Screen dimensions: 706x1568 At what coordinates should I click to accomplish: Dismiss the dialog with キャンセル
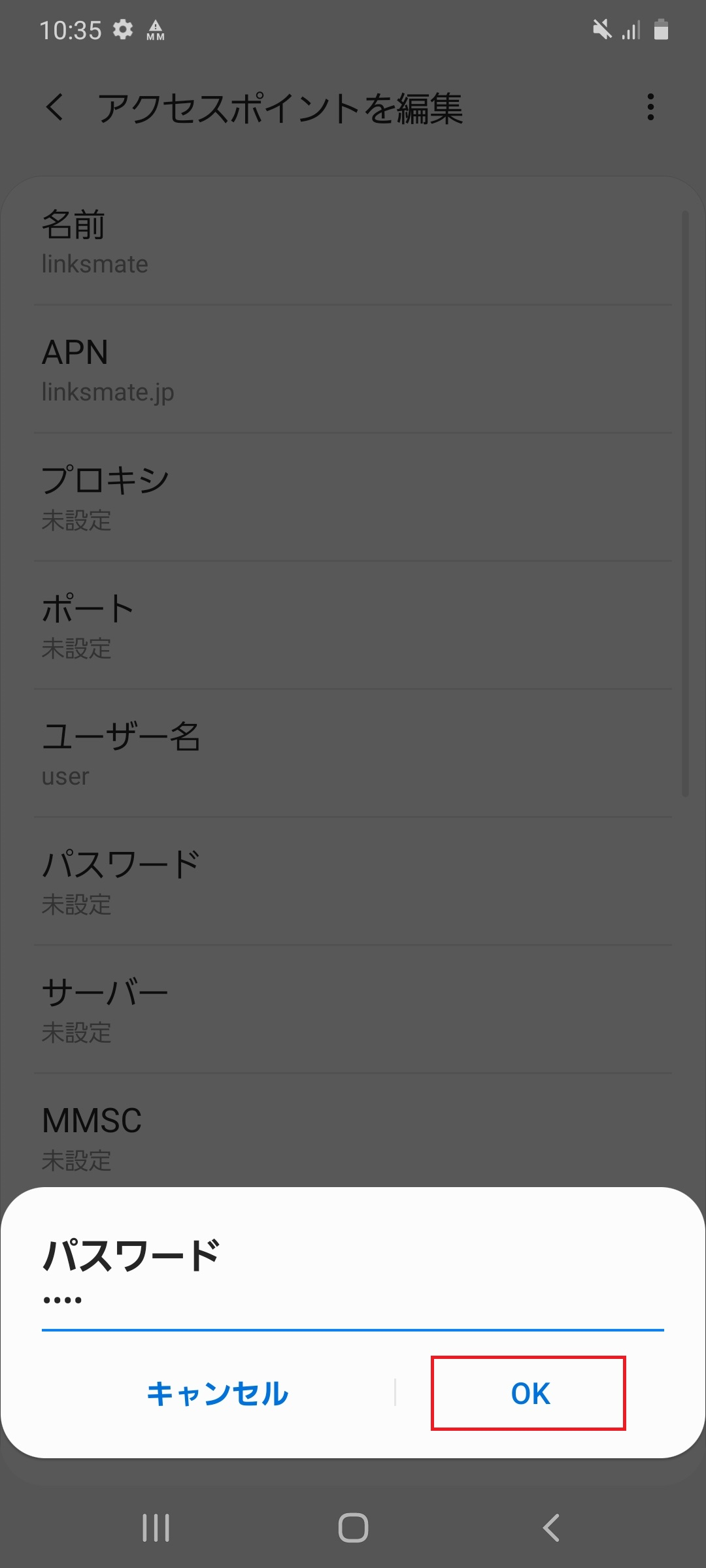(x=218, y=1394)
